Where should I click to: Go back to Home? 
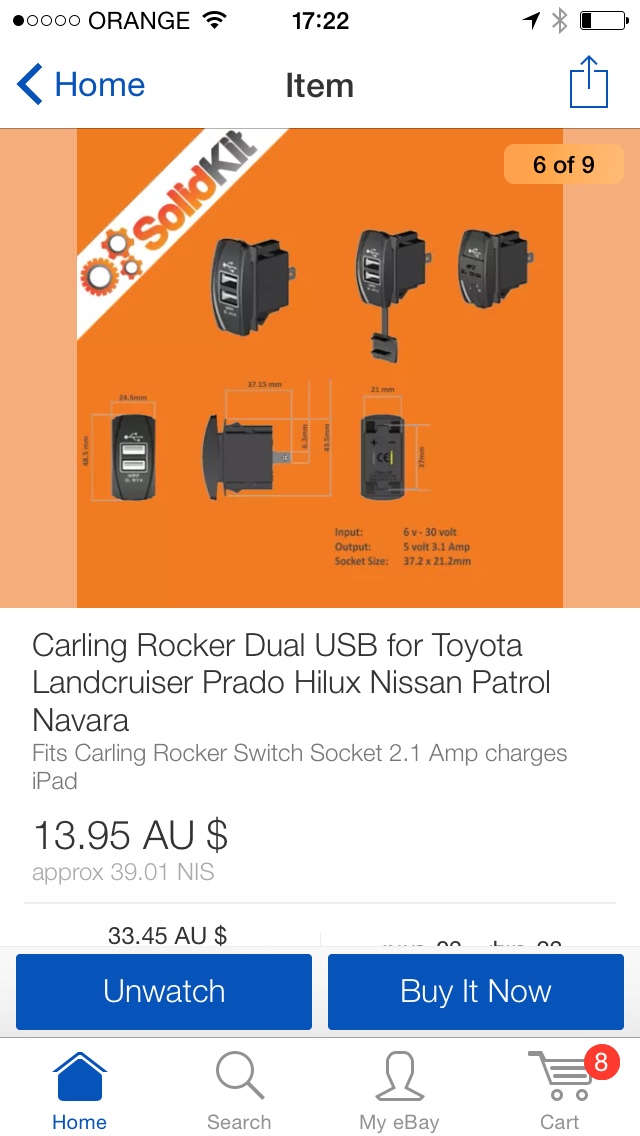[x=81, y=85]
